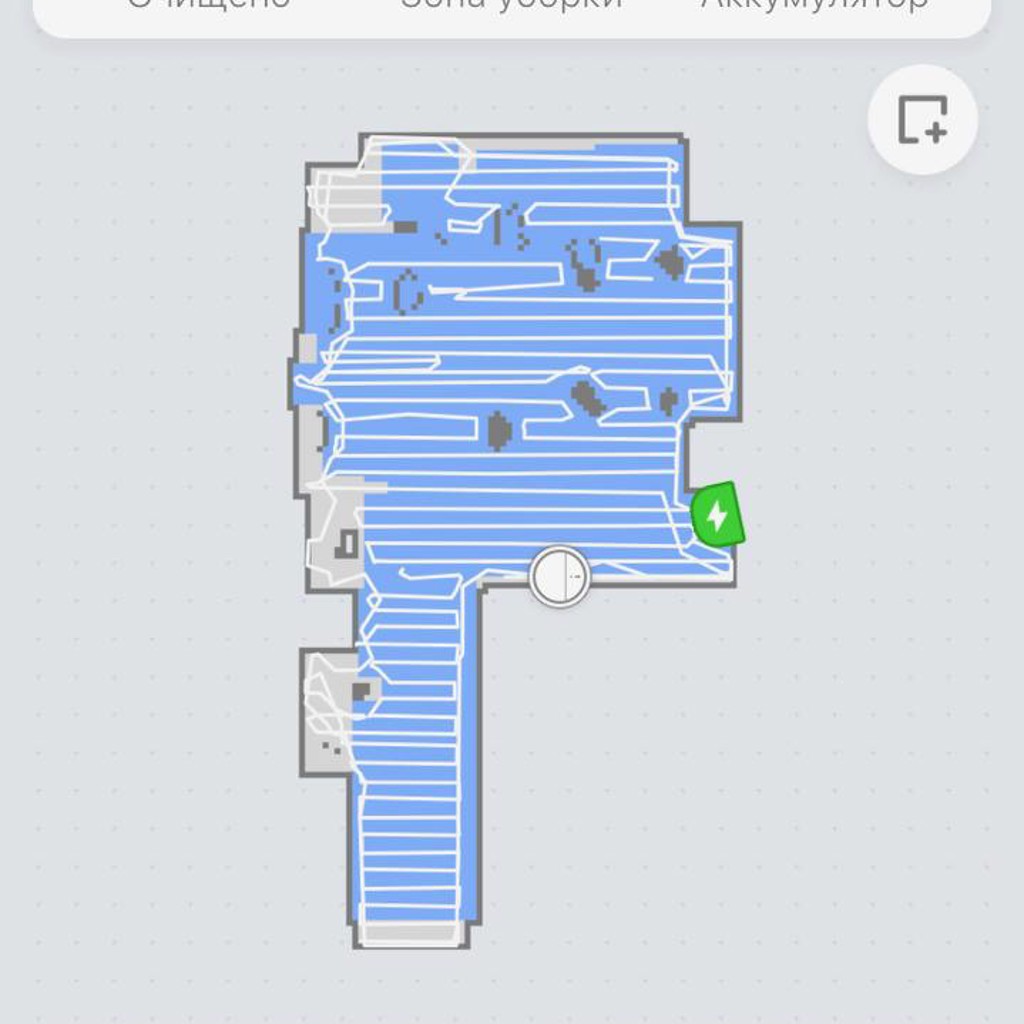Tap the green charging dock icon

tap(718, 515)
